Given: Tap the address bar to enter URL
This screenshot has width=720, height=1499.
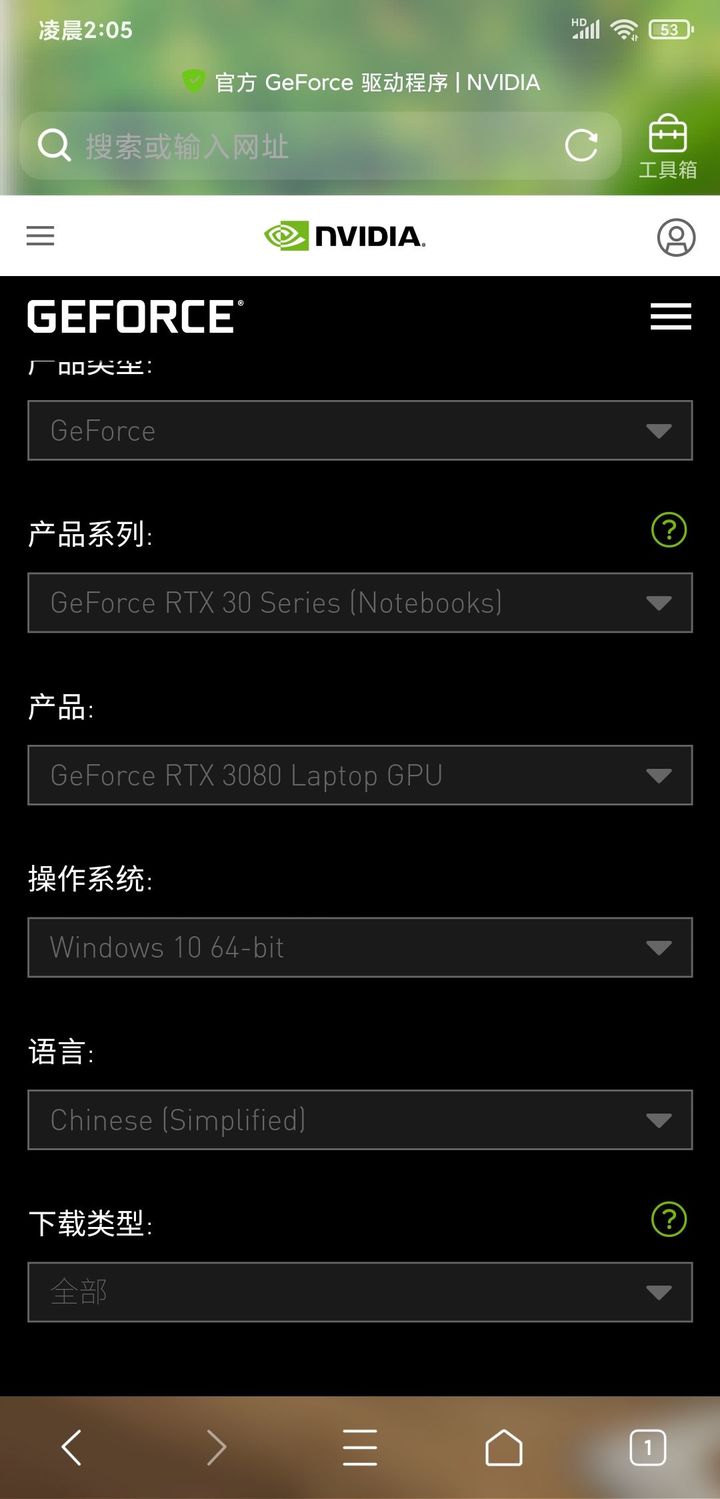Looking at the screenshot, I should [x=300, y=147].
